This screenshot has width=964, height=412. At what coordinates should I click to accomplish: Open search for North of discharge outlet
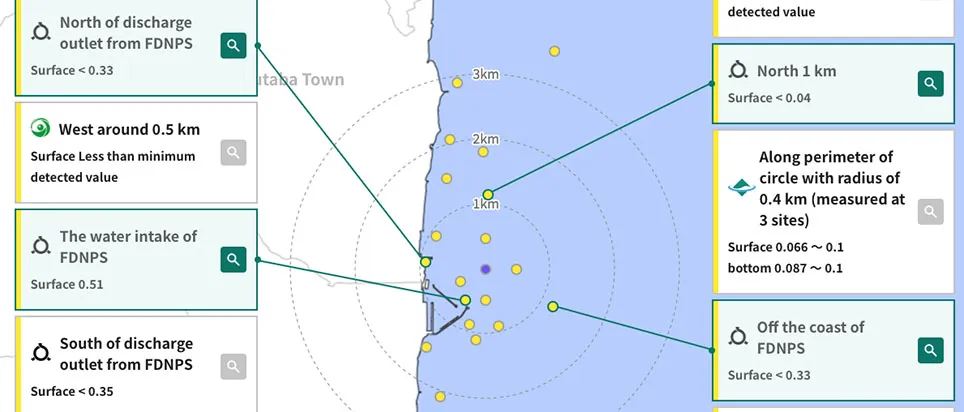pyautogui.click(x=232, y=45)
